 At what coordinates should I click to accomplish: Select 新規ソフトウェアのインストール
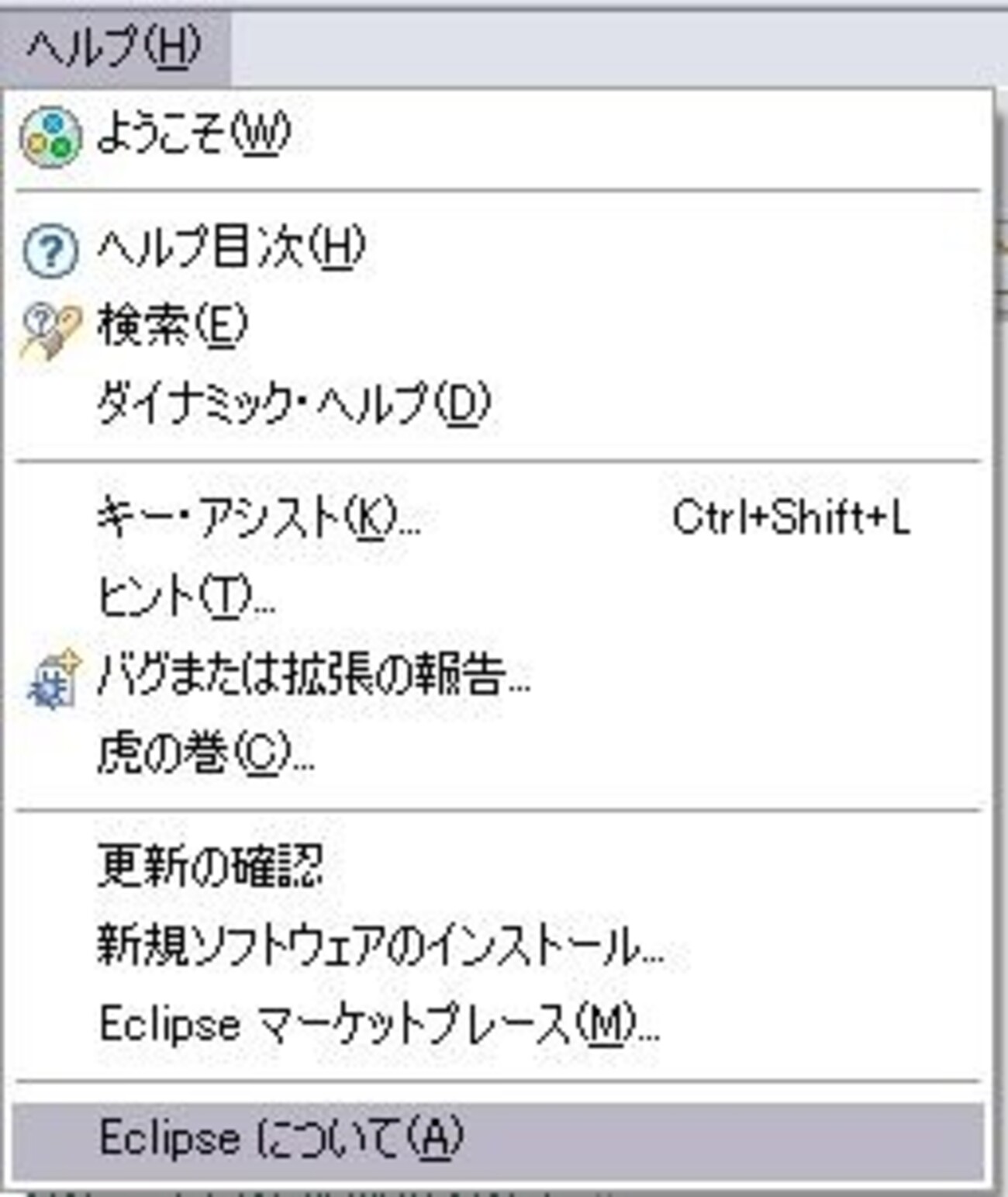[380, 946]
